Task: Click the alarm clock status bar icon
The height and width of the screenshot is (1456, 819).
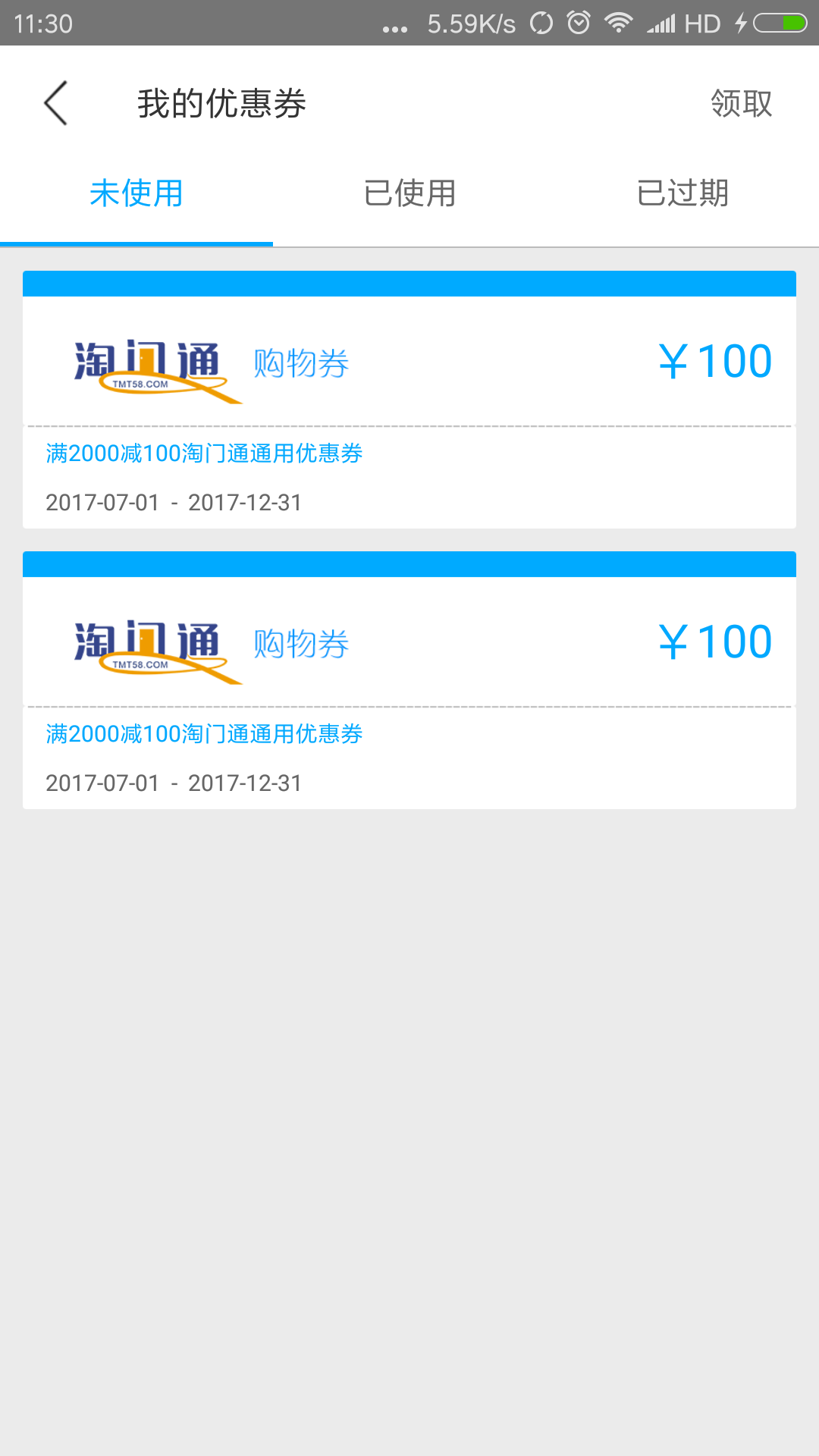Action: coord(579,23)
